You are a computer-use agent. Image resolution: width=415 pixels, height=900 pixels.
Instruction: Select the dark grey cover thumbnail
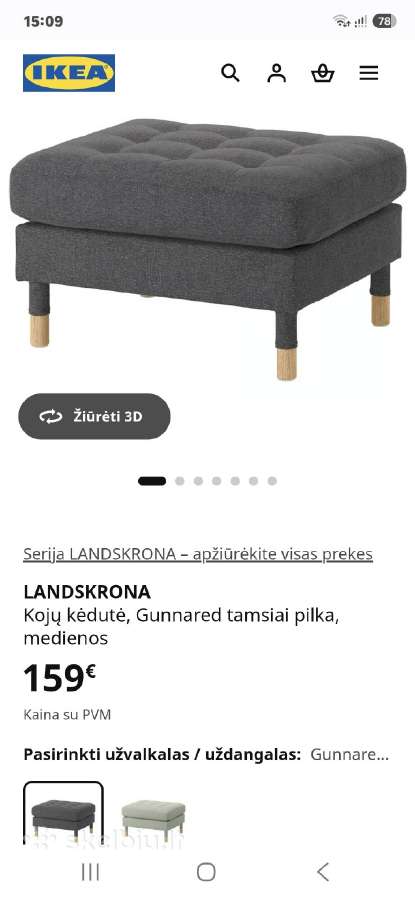click(x=63, y=813)
